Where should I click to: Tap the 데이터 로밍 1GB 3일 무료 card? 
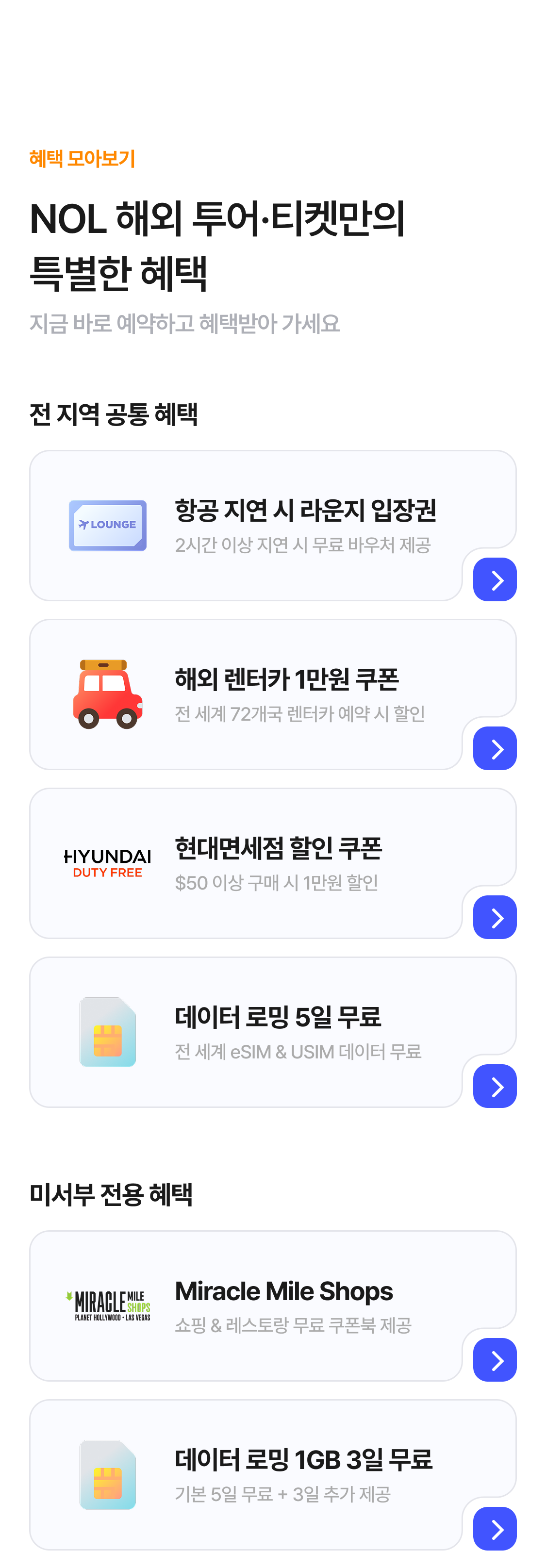[x=273, y=1474]
